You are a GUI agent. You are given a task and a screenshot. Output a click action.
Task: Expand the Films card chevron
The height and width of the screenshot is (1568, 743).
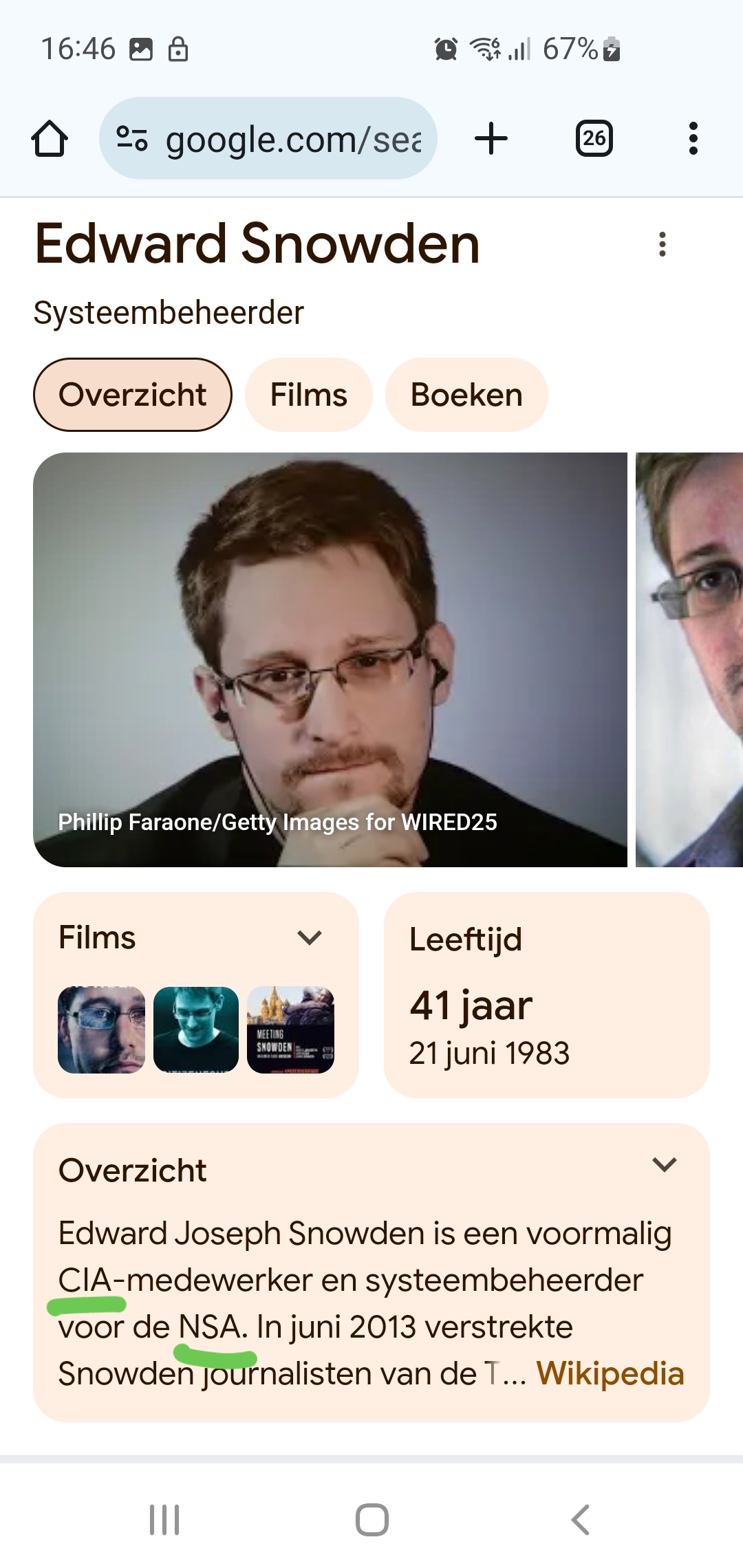[310, 937]
